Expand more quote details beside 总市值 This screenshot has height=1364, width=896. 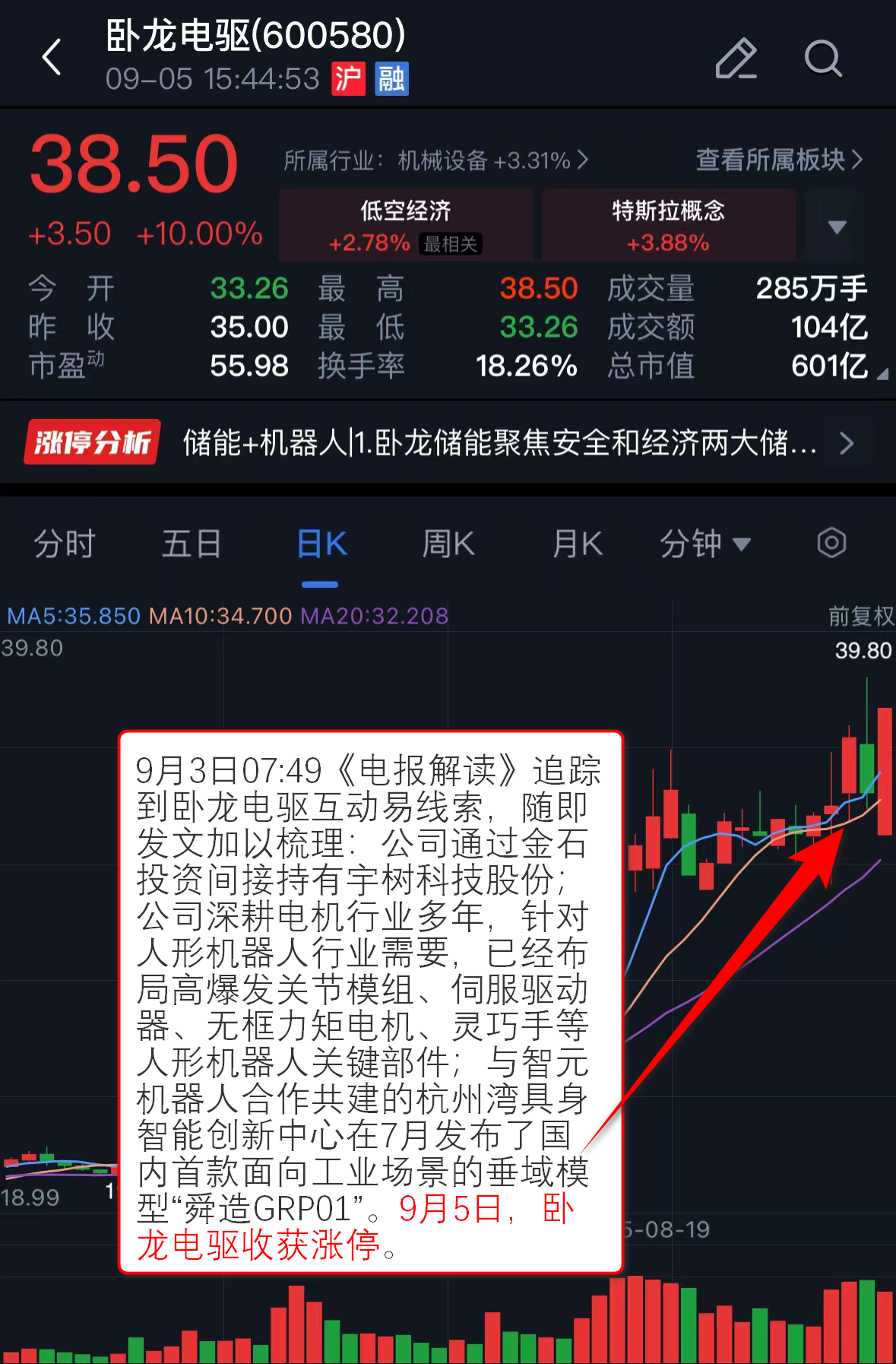(x=881, y=373)
